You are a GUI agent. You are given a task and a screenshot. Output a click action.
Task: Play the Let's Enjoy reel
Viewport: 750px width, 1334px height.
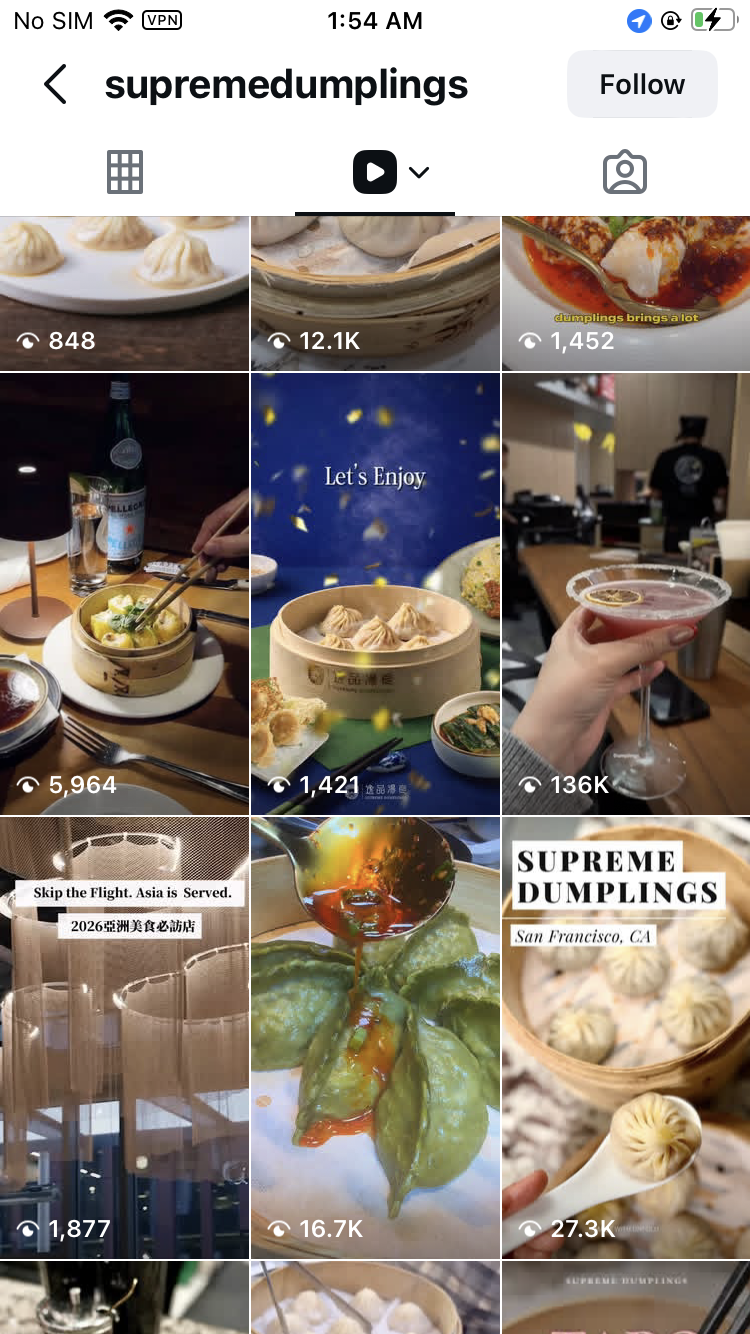pyautogui.click(x=375, y=594)
